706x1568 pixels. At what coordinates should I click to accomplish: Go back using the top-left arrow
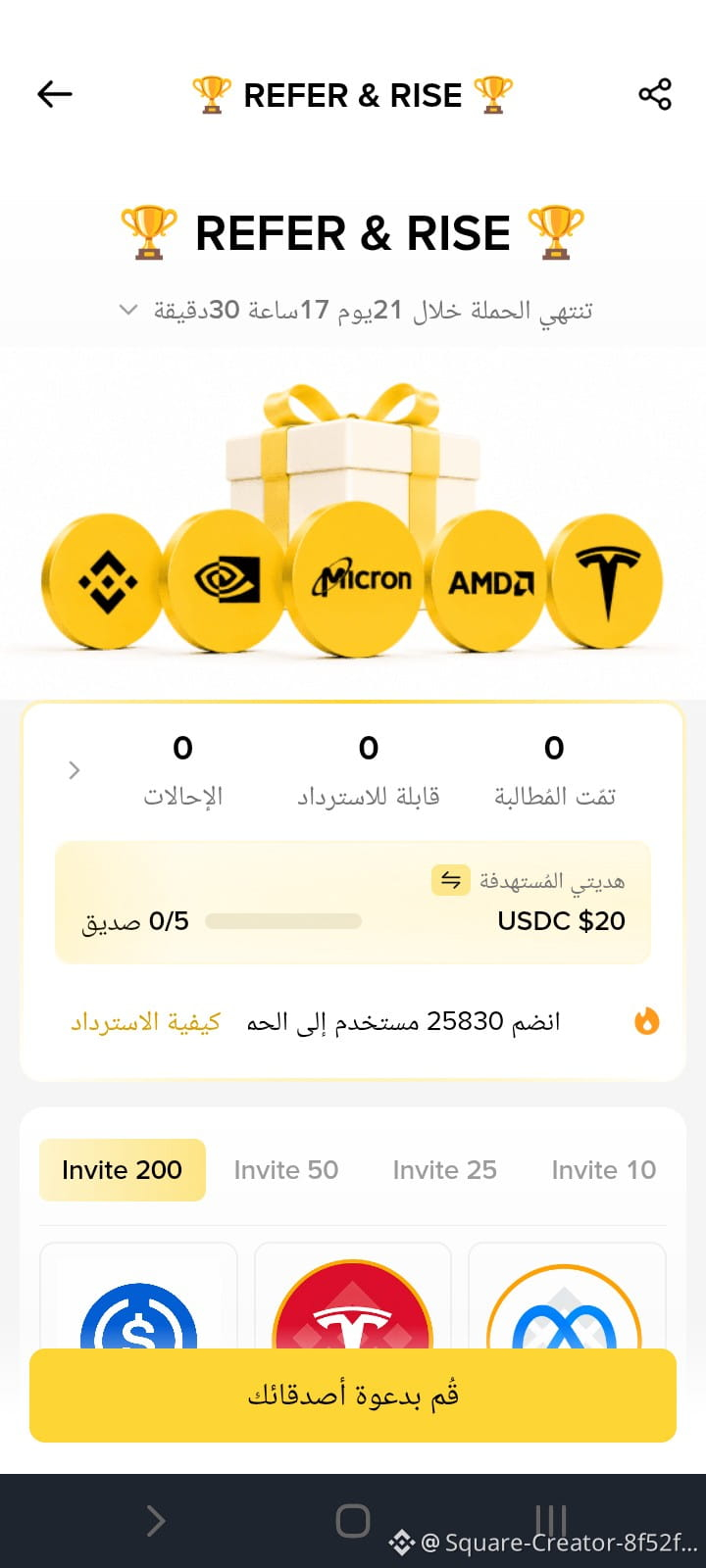pos(55,94)
